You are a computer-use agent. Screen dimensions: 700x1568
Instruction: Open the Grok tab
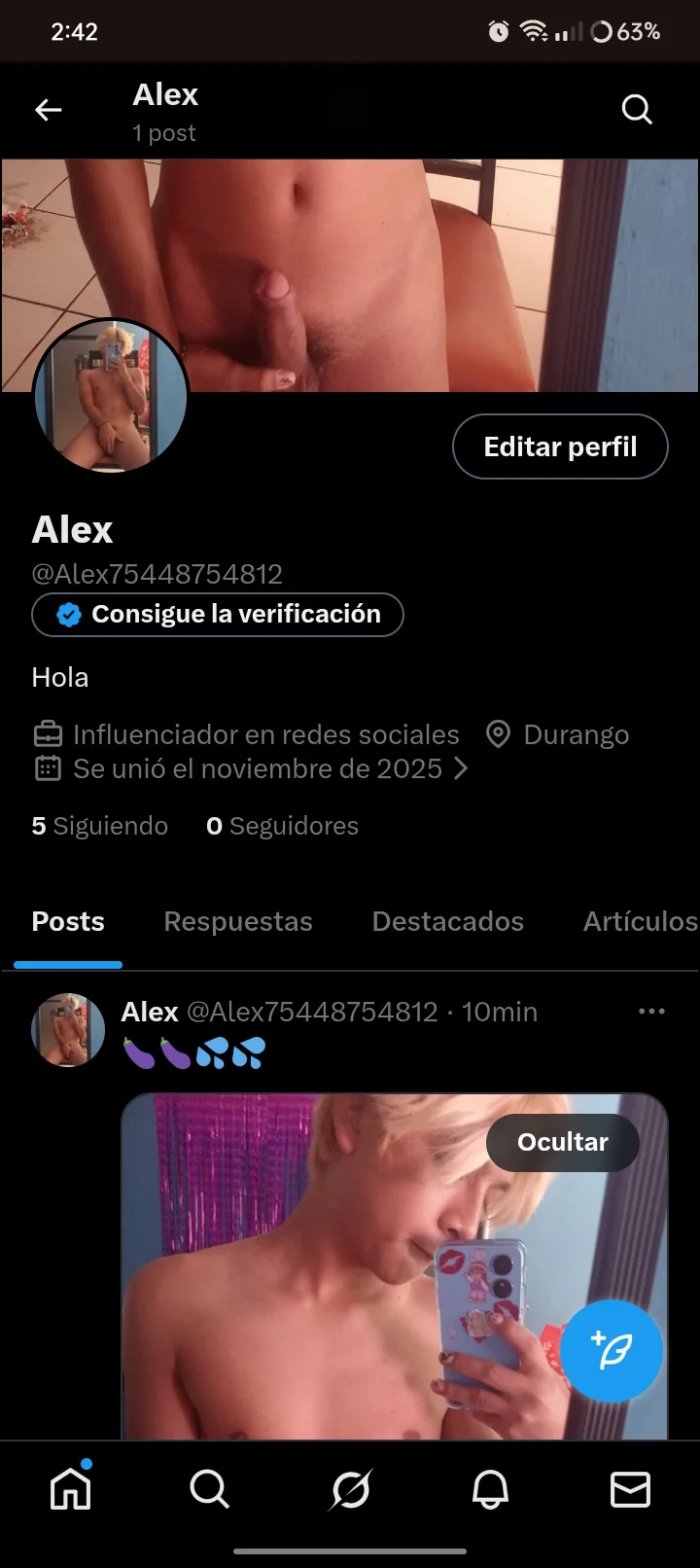[x=350, y=1488]
